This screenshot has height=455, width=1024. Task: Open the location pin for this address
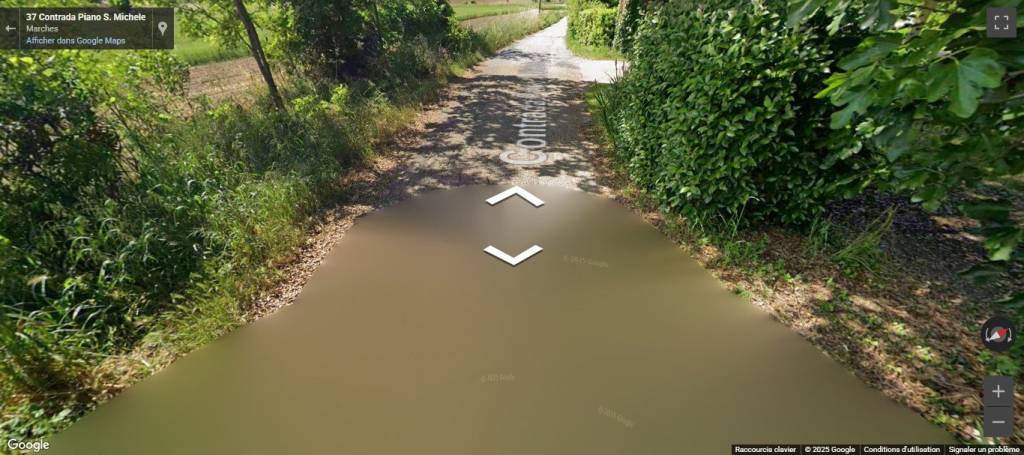pos(162,28)
